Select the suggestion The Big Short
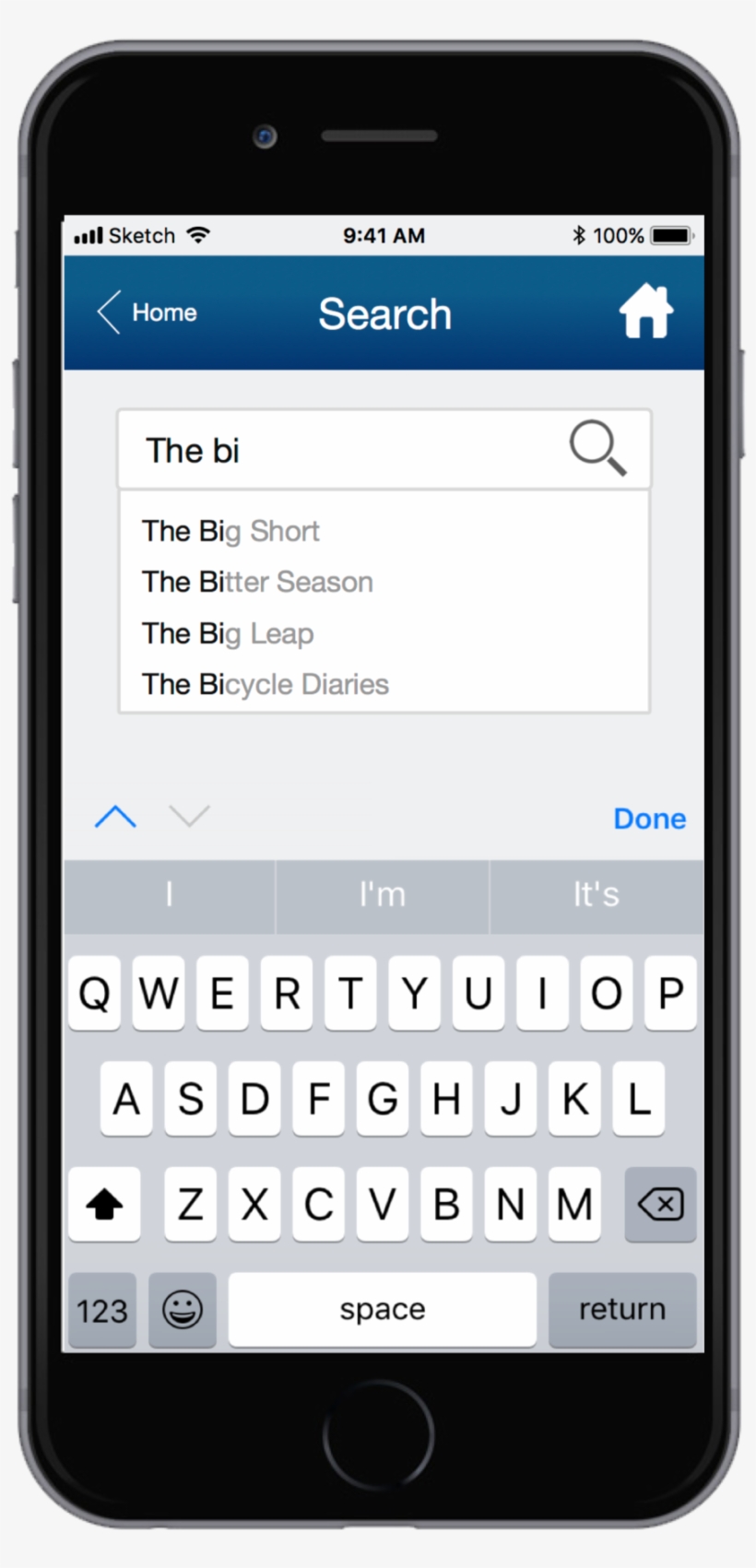The image size is (756, 1568). click(230, 531)
